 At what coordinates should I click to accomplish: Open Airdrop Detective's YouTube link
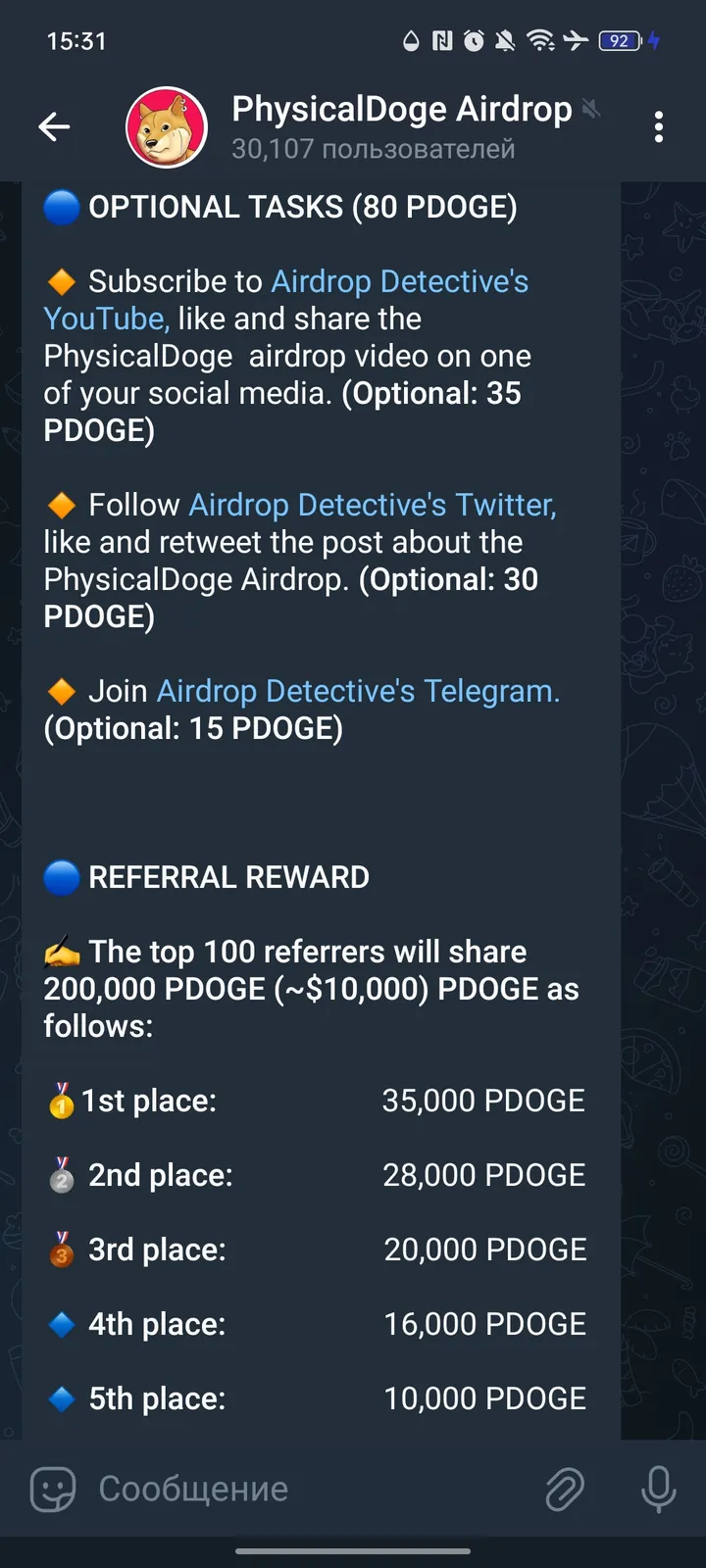(x=103, y=318)
